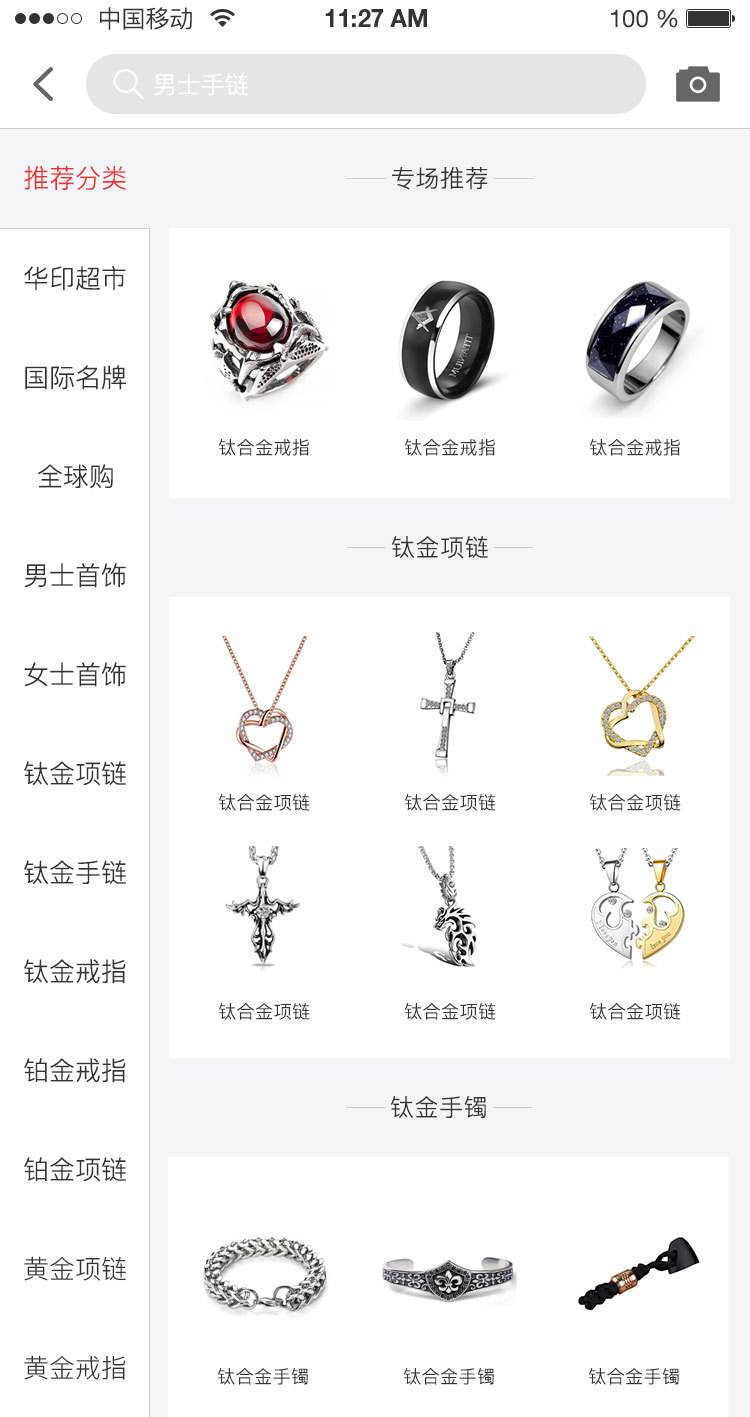Open the 钛金手链 category
This screenshot has height=1417, width=750.
(x=74, y=873)
